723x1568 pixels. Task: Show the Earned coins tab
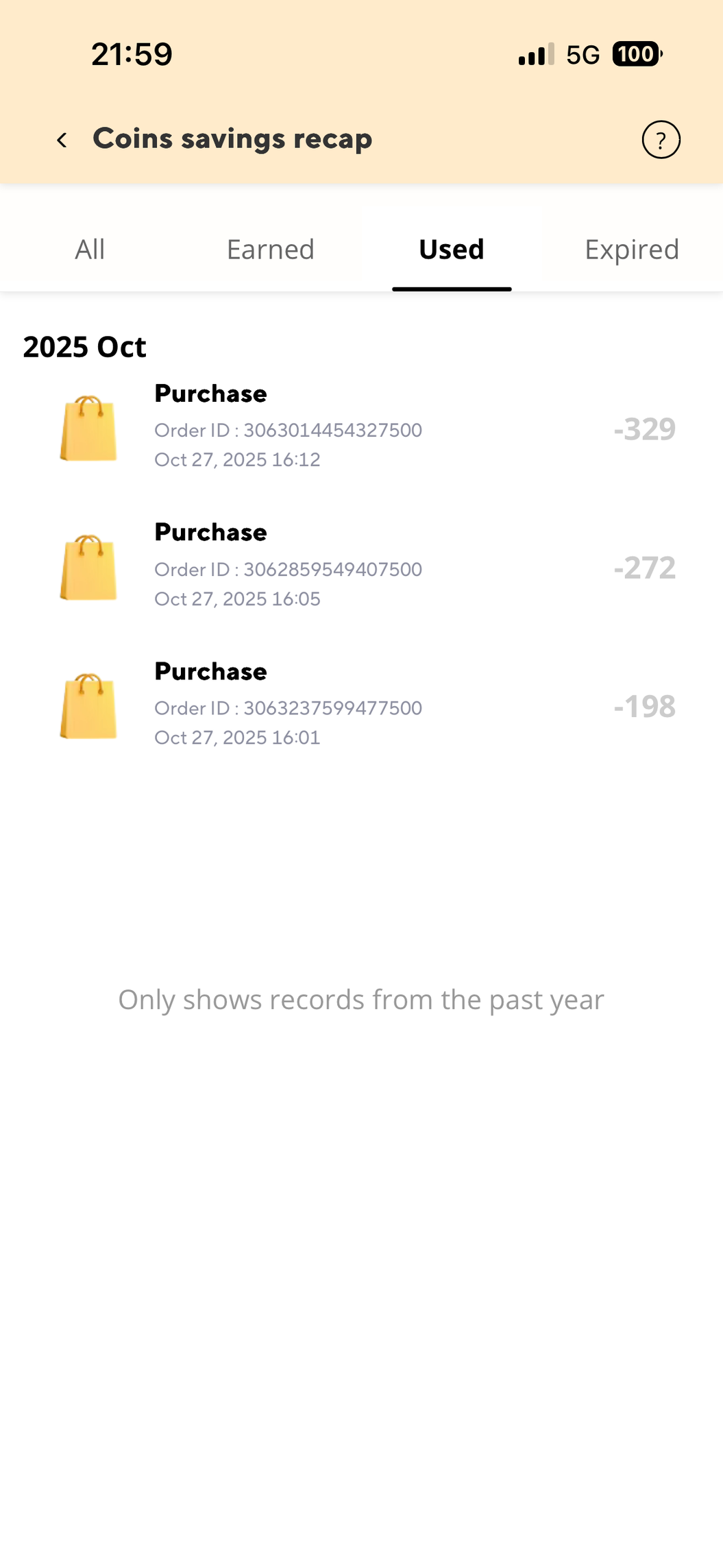[x=271, y=250]
